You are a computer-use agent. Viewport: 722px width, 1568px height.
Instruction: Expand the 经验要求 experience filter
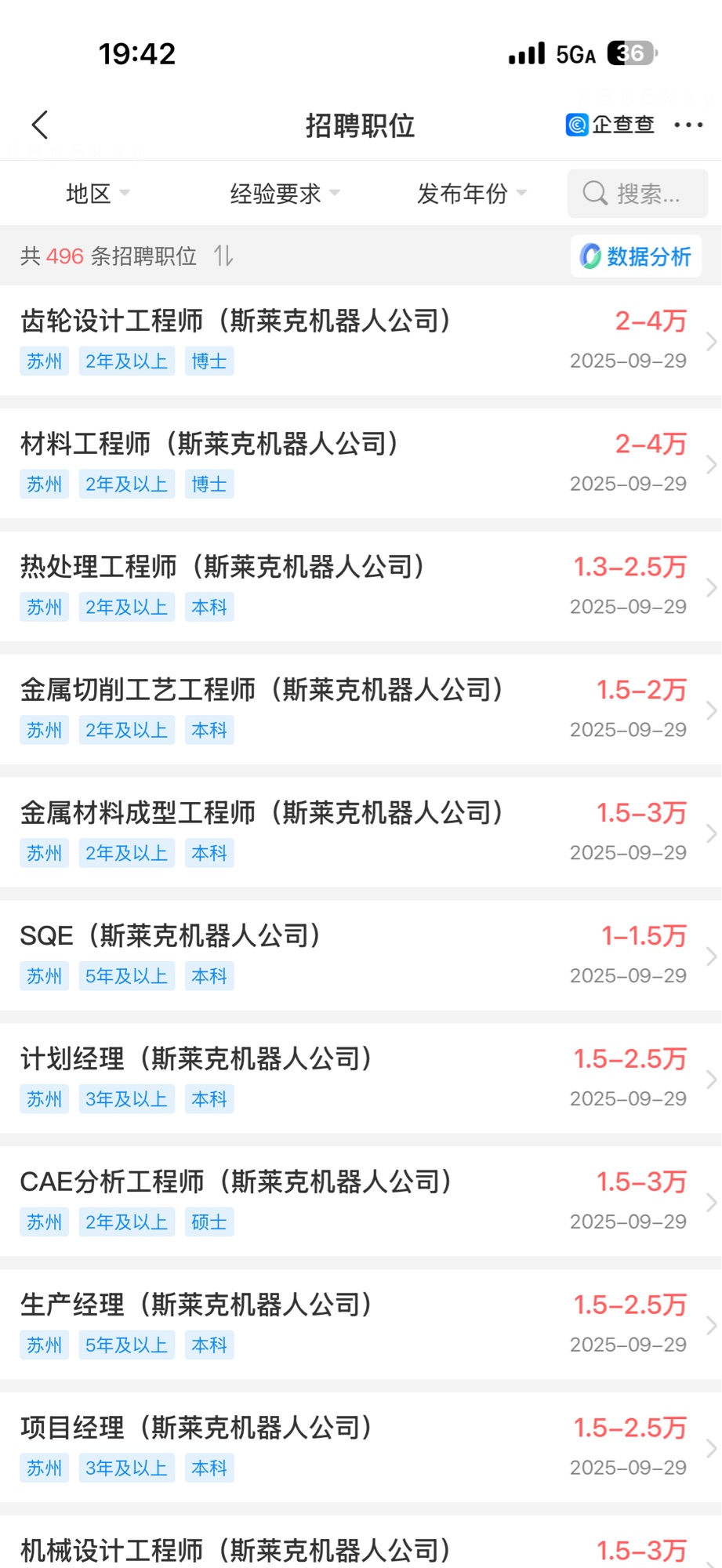click(x=284, y=194)
